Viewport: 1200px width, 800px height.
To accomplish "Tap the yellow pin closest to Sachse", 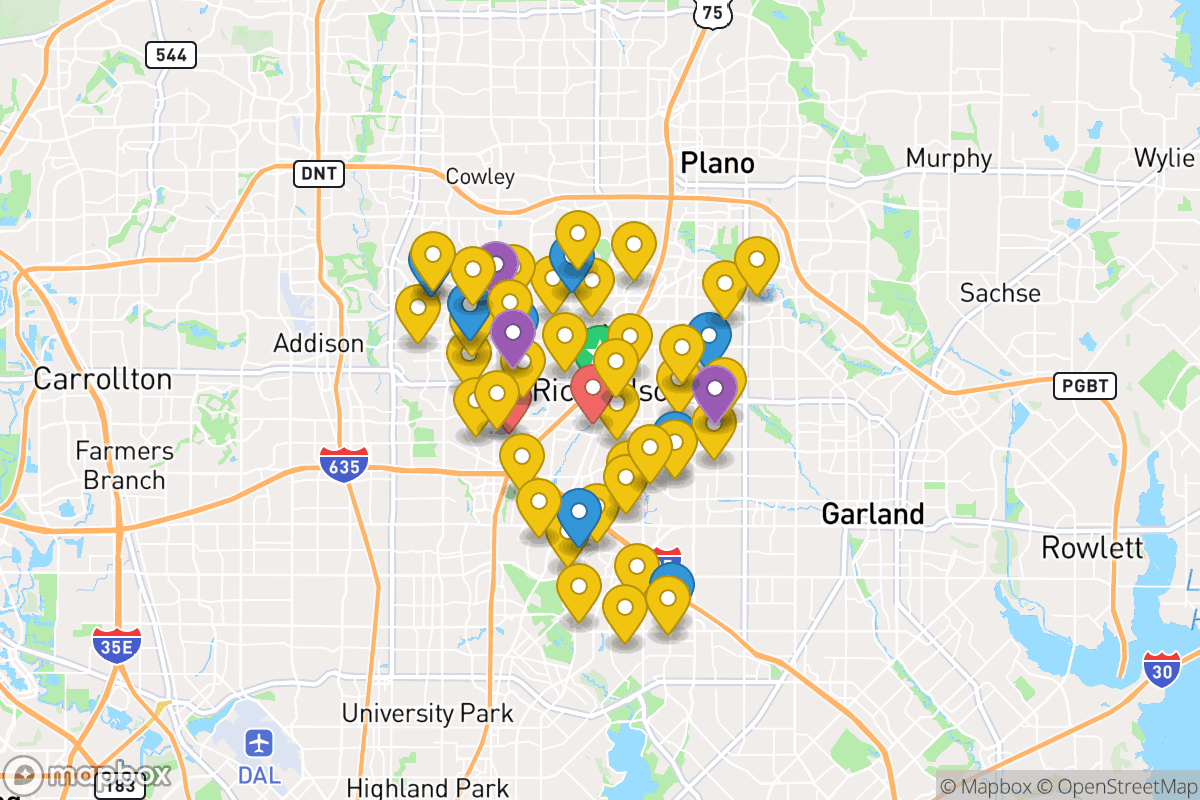I will [757, 262].
